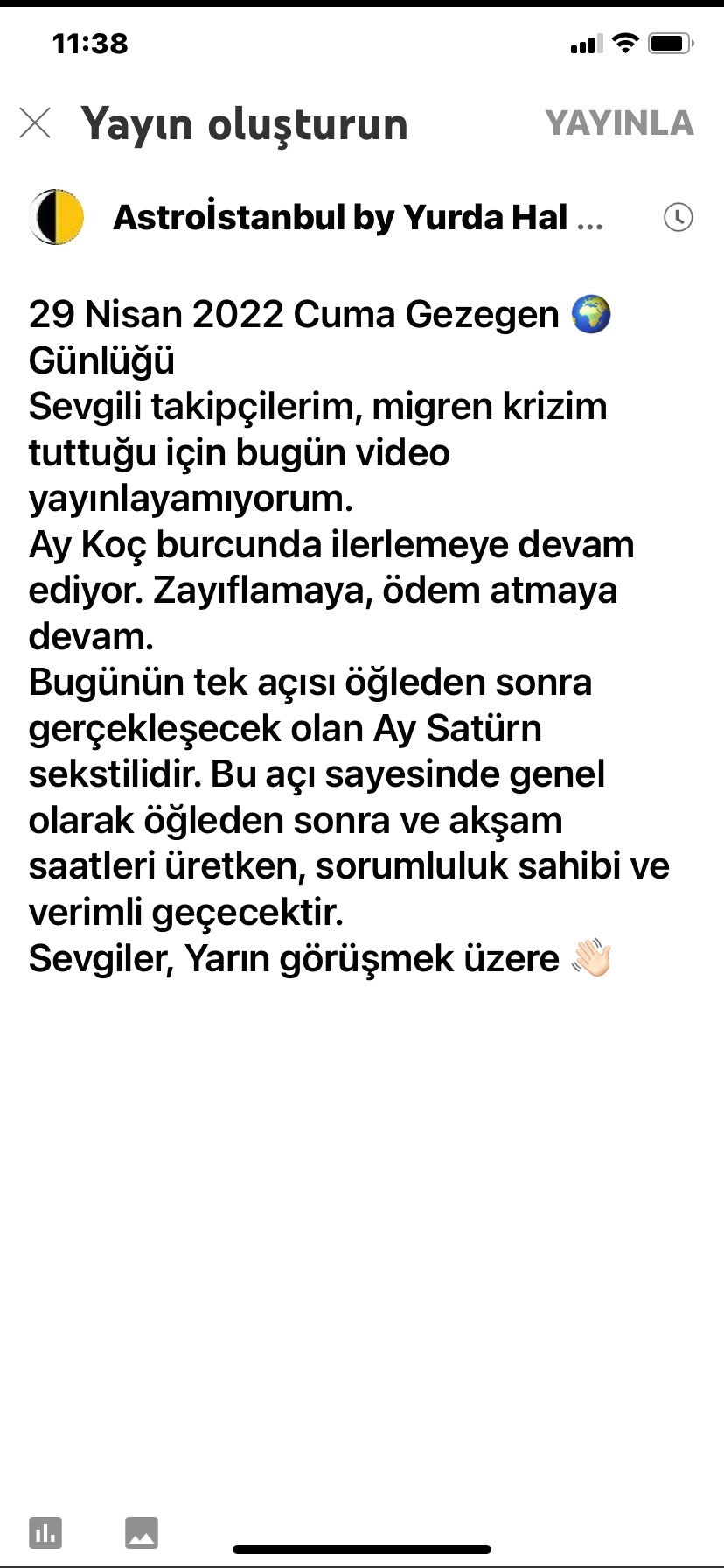
Task: Open the schedule clock icon
Action: coord(679,217)
